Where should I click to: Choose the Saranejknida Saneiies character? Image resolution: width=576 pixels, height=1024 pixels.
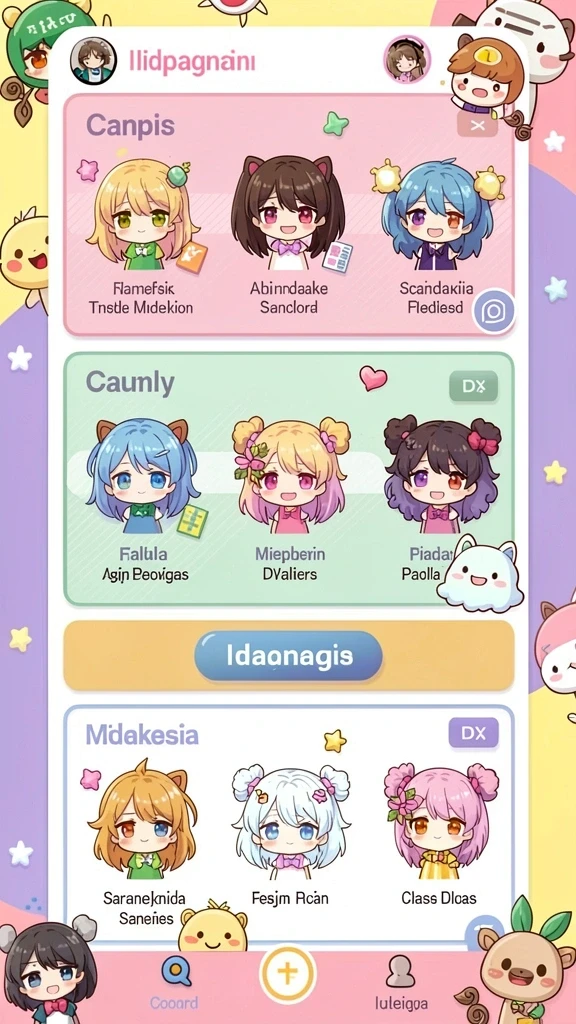[x=142, y=844]
